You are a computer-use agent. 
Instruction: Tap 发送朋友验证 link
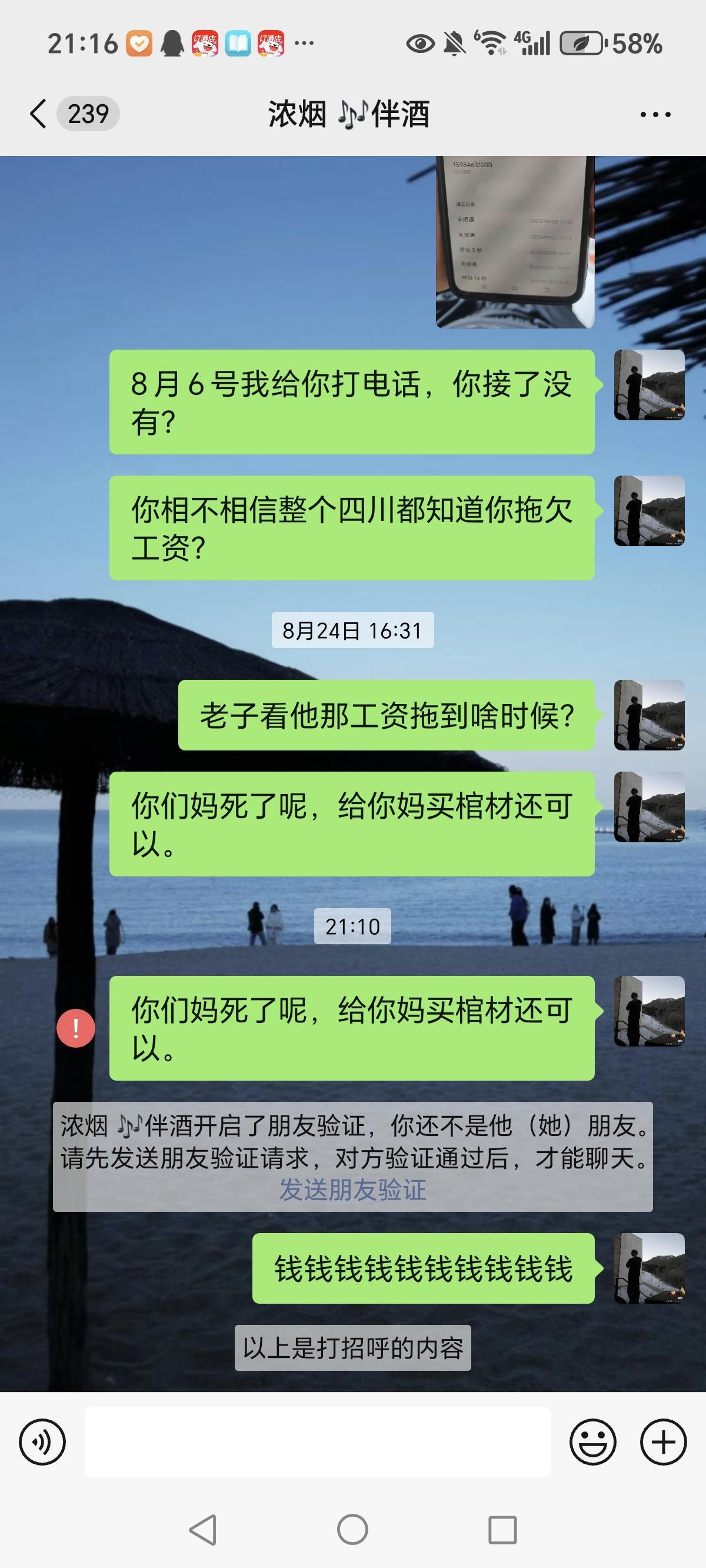352,1190
